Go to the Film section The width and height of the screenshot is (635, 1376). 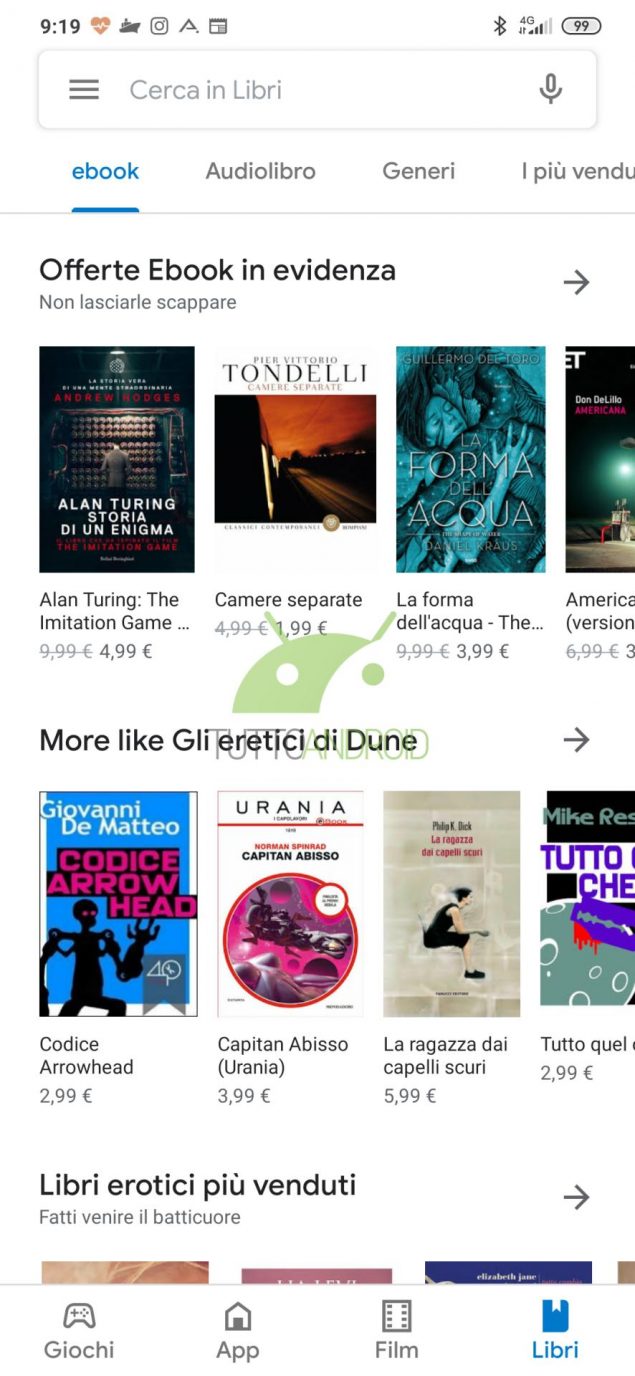pyautogui.click(x=397, y=1331)
